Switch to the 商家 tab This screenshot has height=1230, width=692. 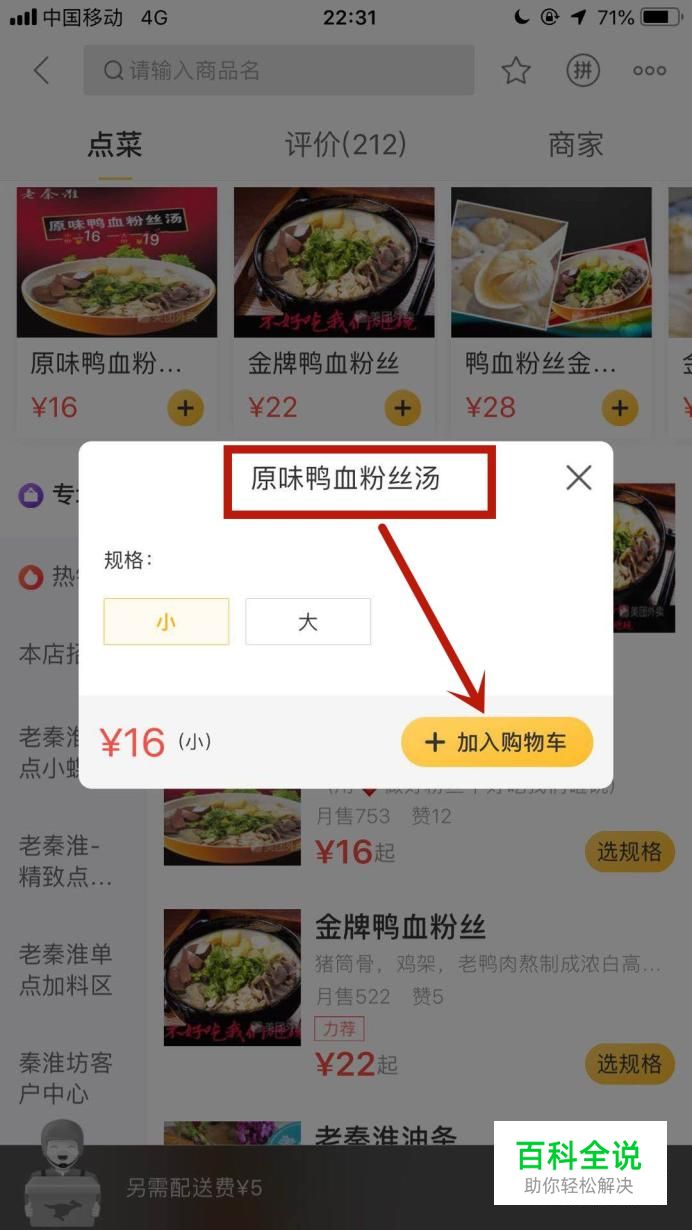576,145
